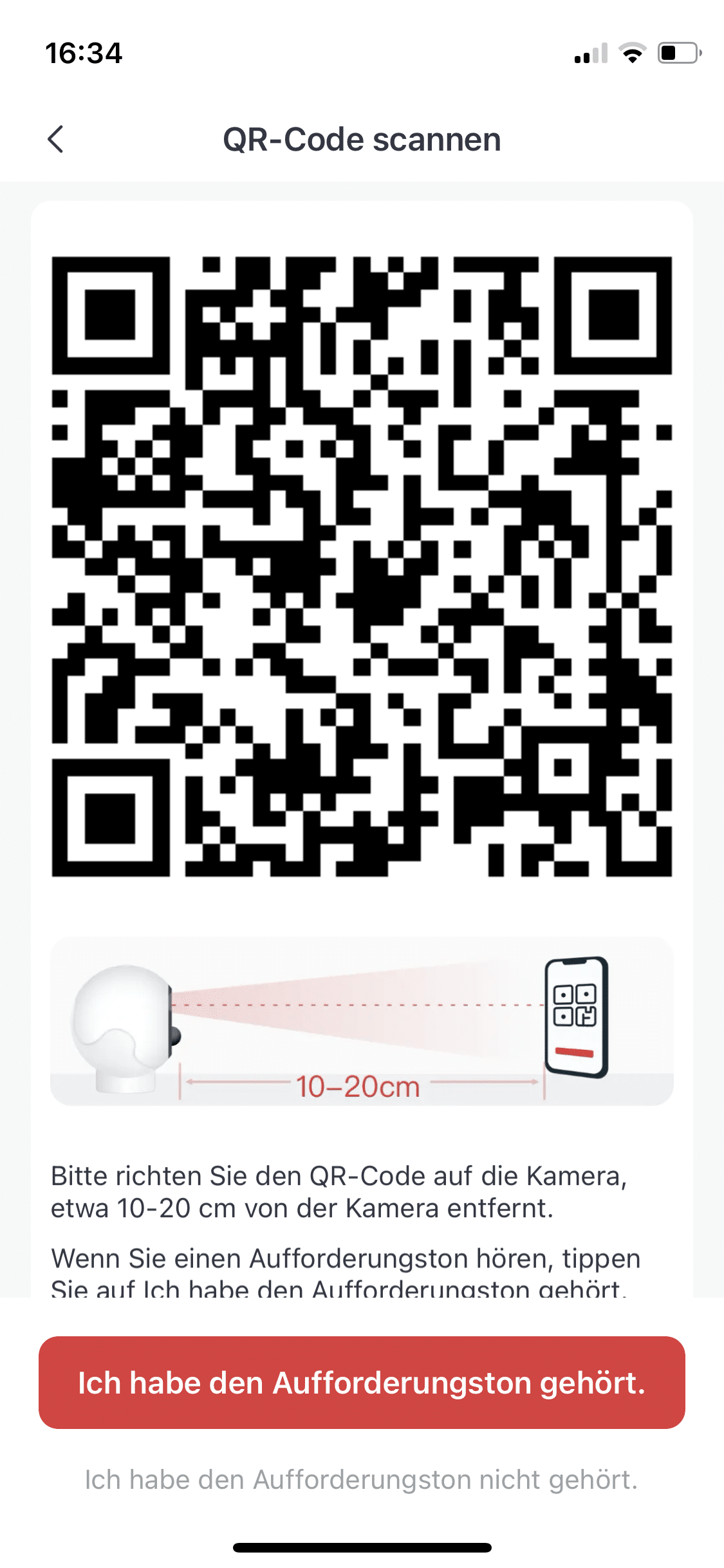Confirm 'Ich habe den Aufforderungston gehört.'
The height and width of the screenshot is (1568, 724).
click(x=362, y=1383)
